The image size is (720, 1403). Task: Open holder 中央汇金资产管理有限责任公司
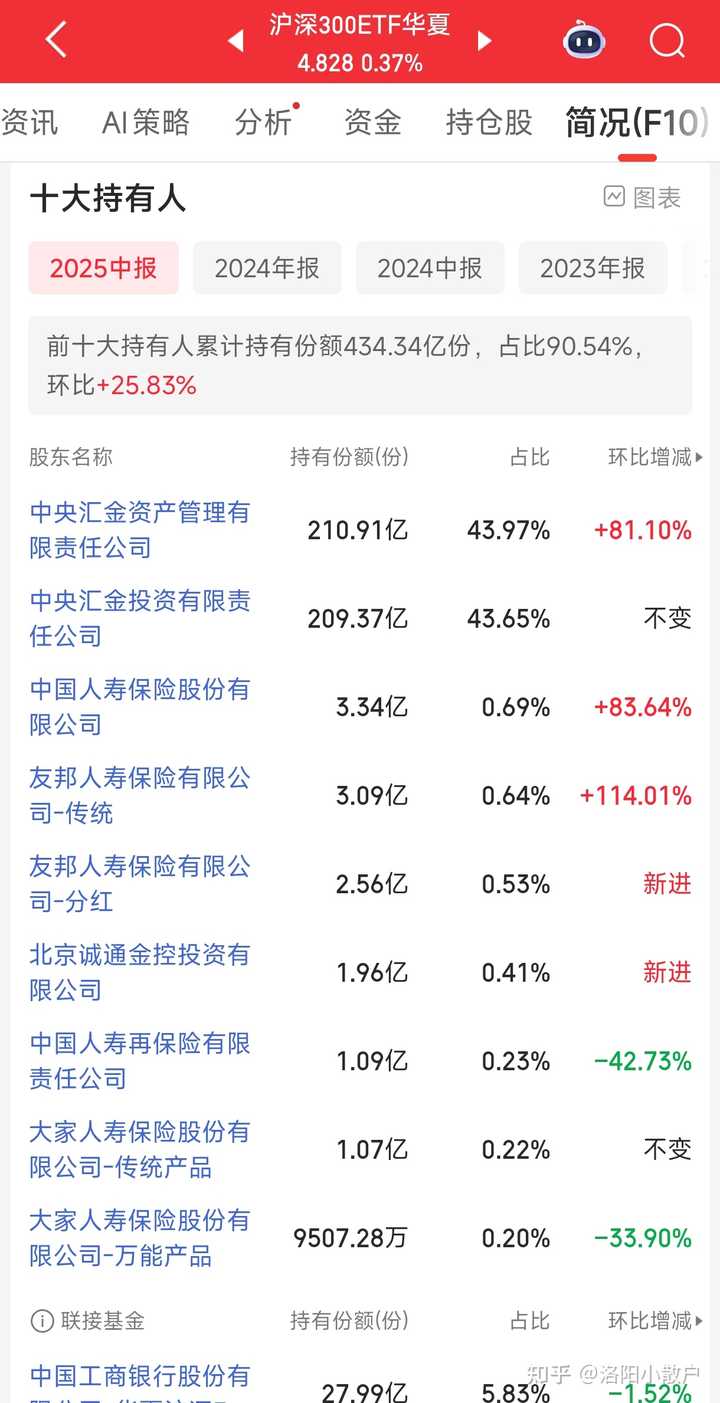(140, 530)
